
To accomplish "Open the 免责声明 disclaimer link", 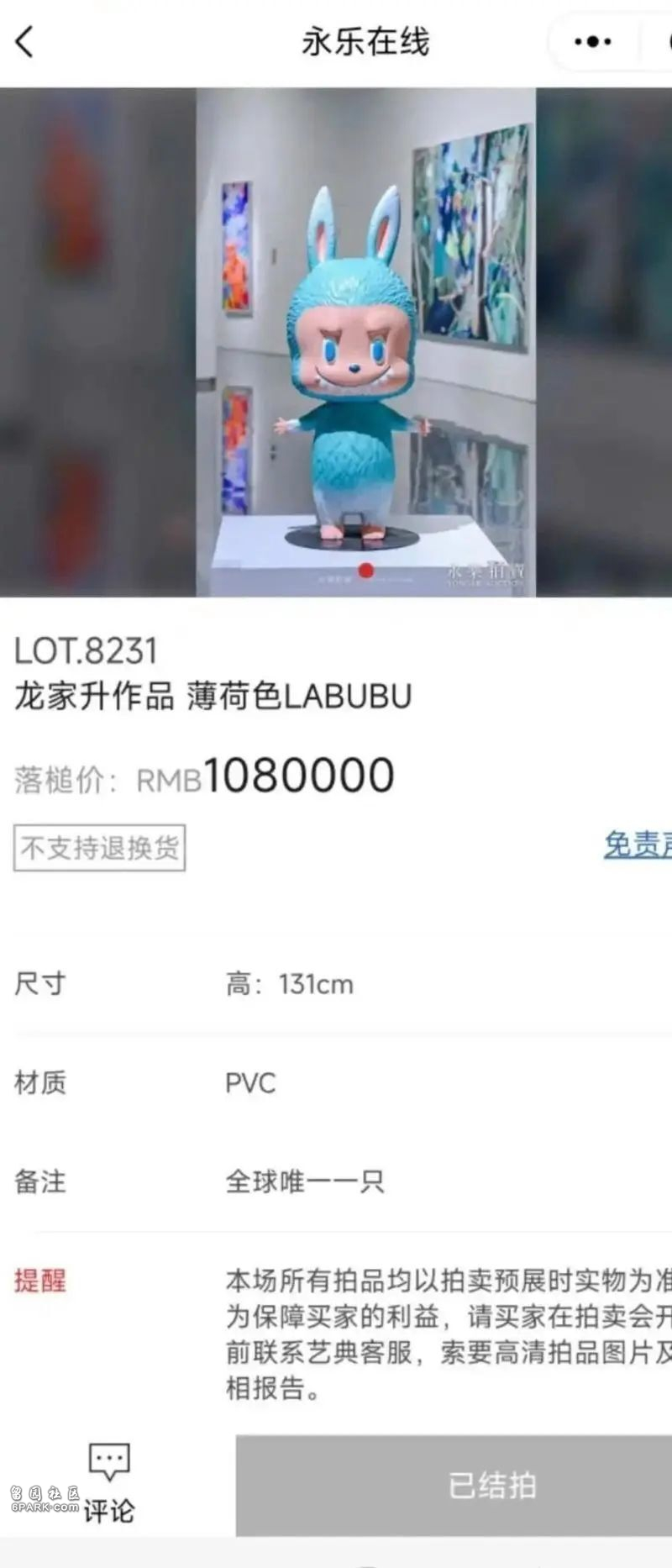I will click(638, 845).
